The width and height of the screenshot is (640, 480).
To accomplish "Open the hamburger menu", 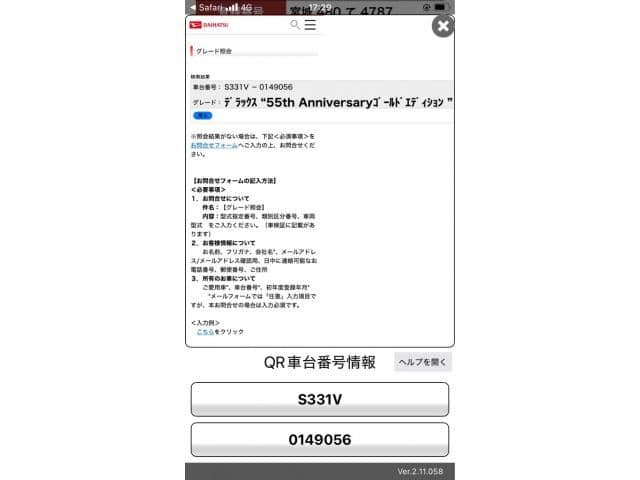I will coord(310,25).
